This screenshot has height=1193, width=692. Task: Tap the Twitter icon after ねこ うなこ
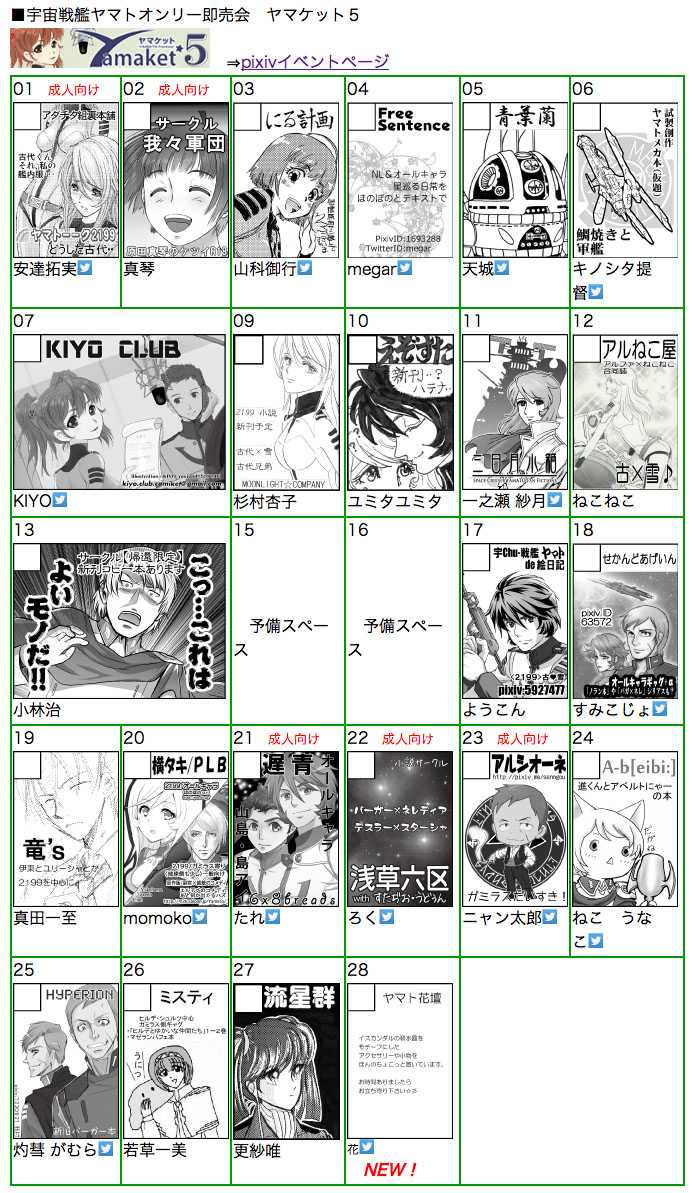596,940
